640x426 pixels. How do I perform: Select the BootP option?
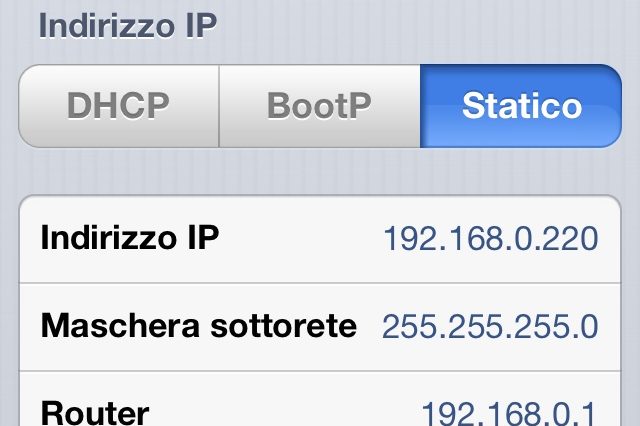(x=319, y=106)
